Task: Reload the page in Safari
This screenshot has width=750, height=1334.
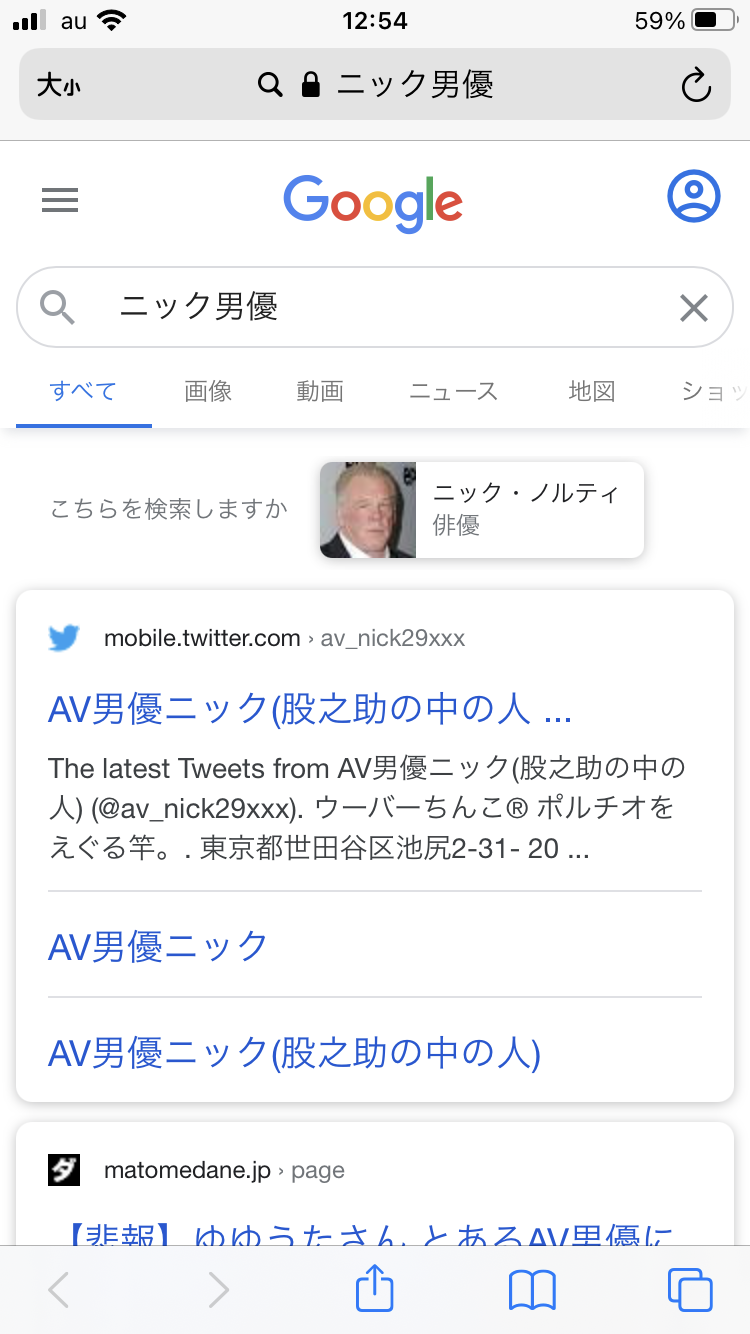Action: click(x=695, y=85)
